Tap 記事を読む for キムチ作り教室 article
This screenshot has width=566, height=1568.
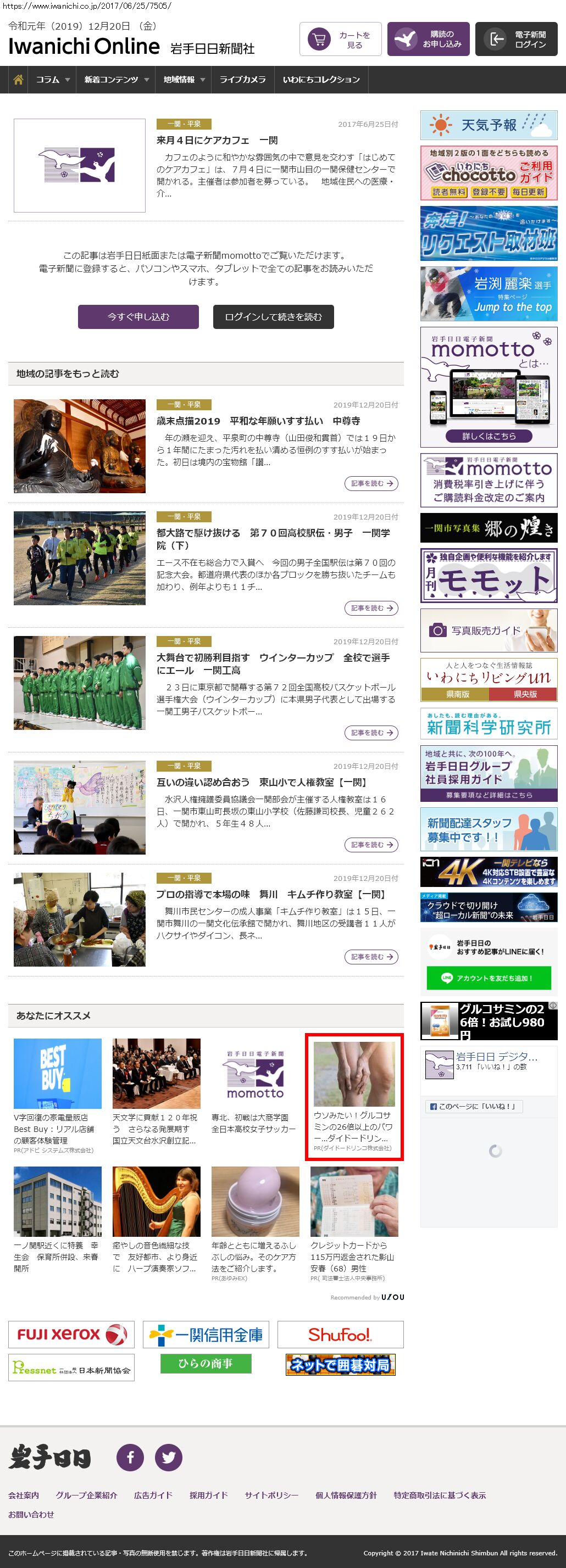click(371, 957)
